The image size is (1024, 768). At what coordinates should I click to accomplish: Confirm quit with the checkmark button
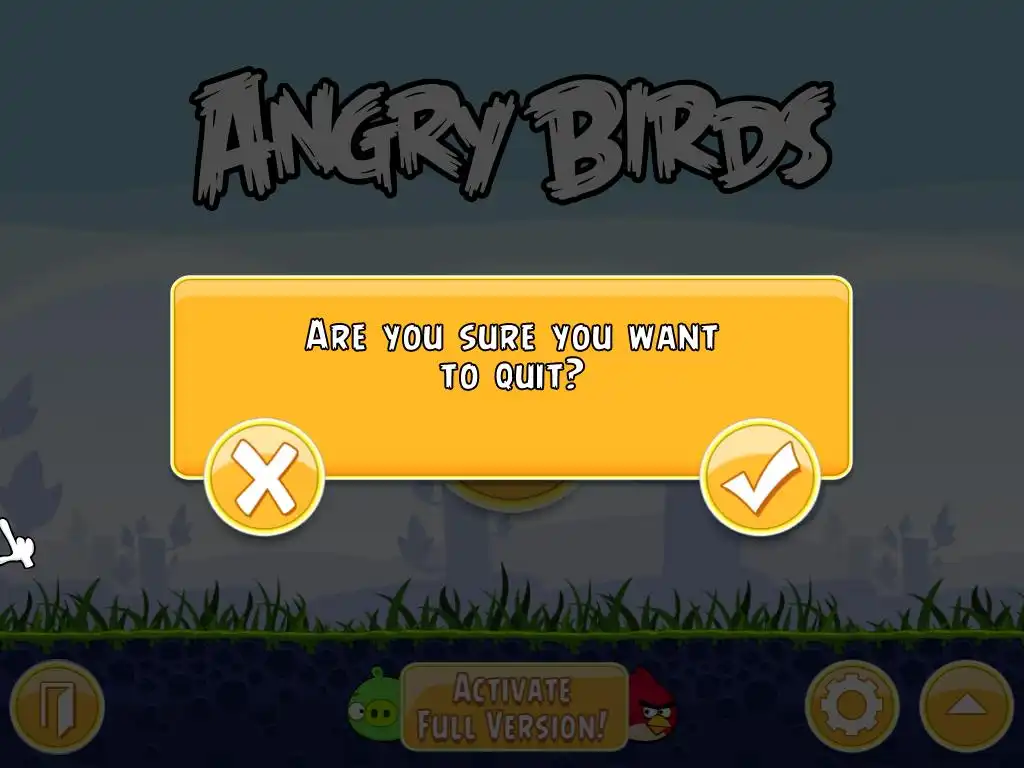coord(761,478)
